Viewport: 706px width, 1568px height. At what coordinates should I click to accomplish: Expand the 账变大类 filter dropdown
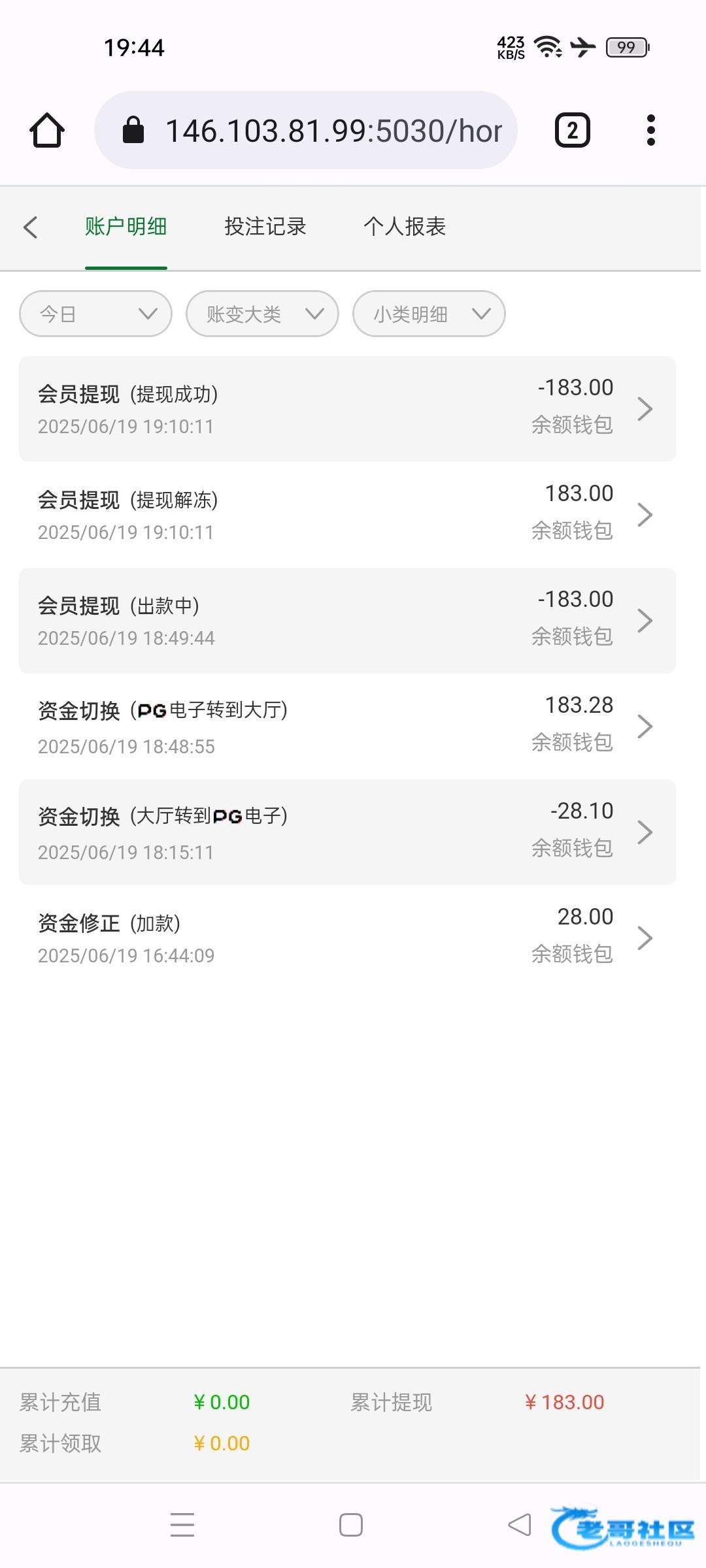262,314
